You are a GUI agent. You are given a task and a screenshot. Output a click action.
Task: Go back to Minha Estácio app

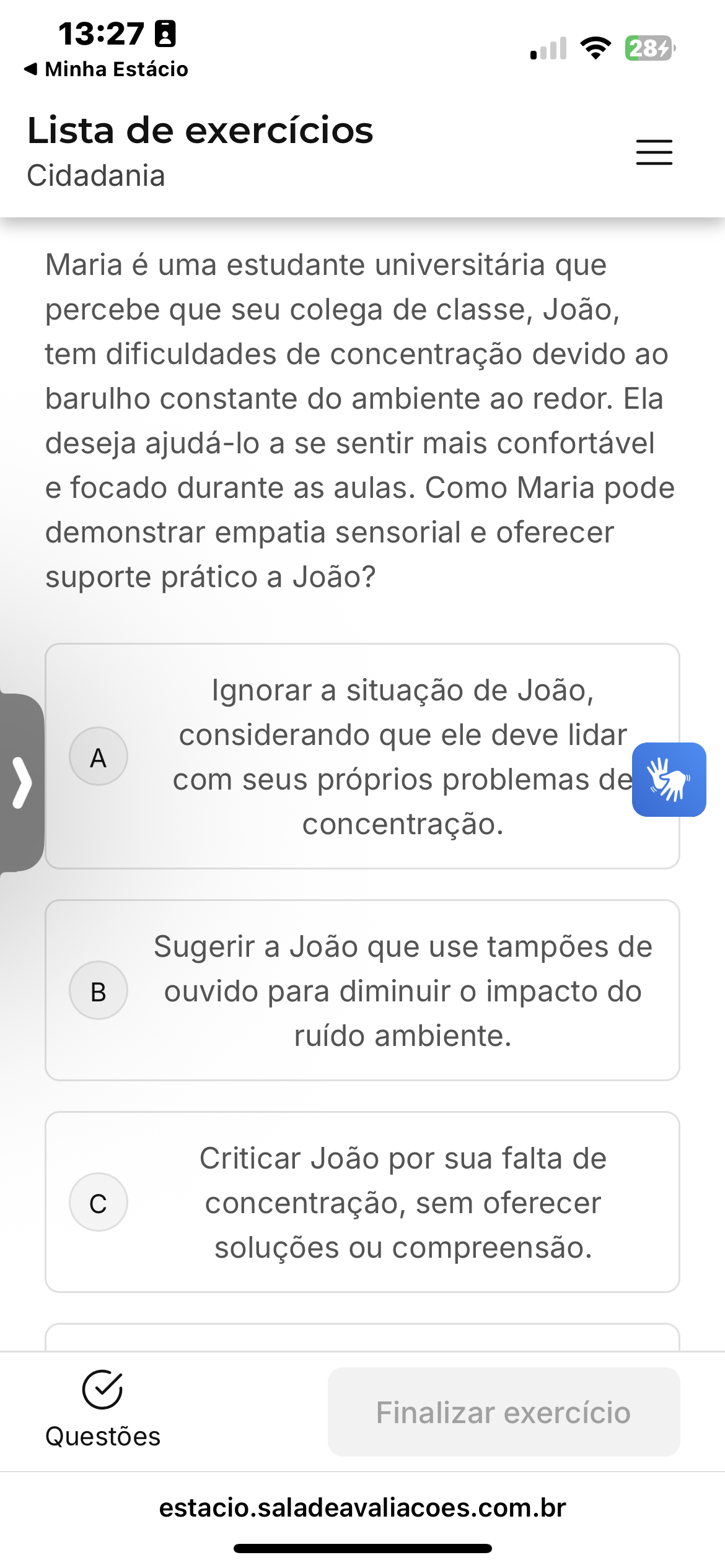coord(105,69)
